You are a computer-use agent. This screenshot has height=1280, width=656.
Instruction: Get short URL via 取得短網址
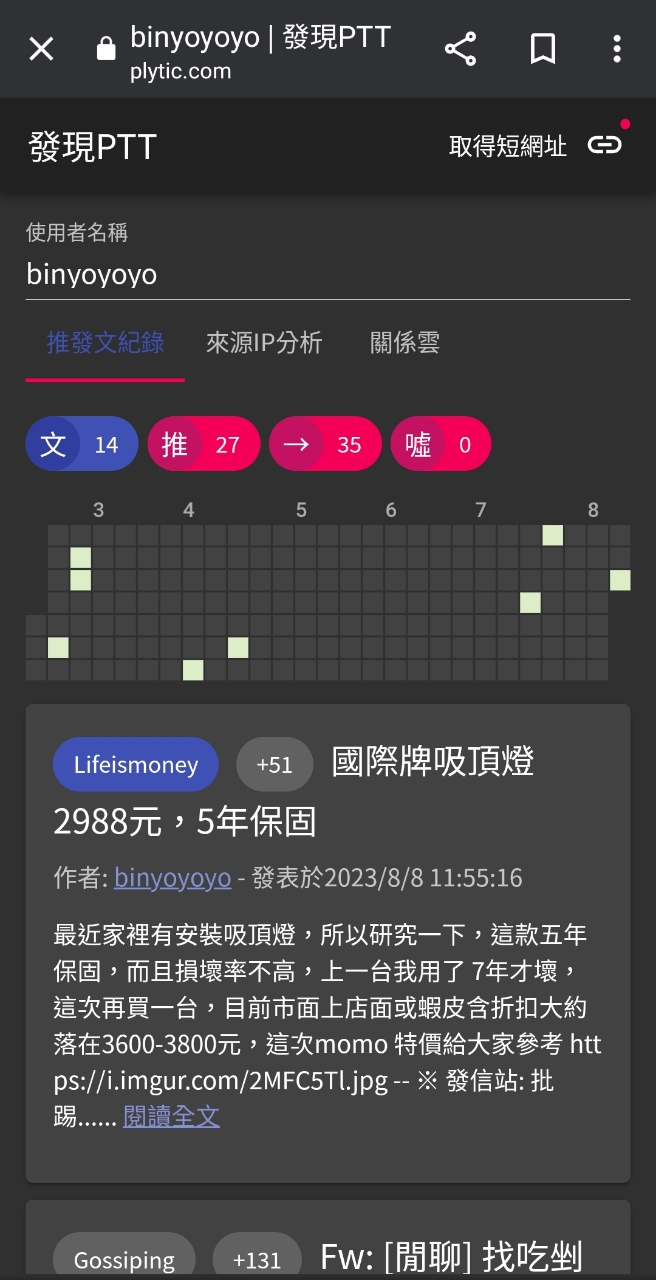coord(536,146)
